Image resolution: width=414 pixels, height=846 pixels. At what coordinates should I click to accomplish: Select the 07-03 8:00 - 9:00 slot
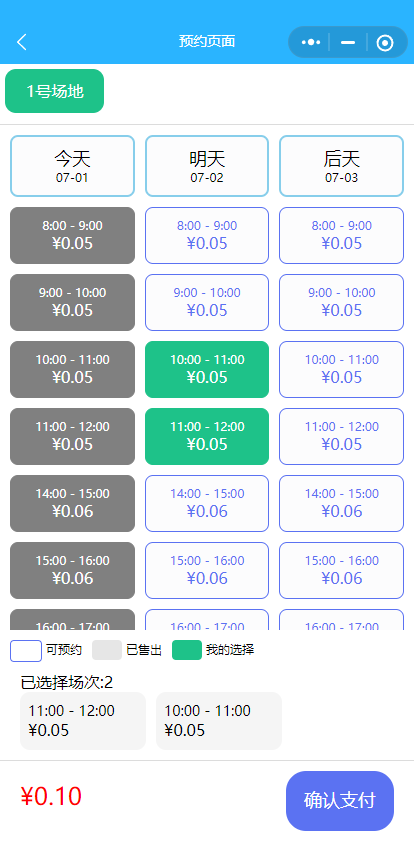(341, 235)
